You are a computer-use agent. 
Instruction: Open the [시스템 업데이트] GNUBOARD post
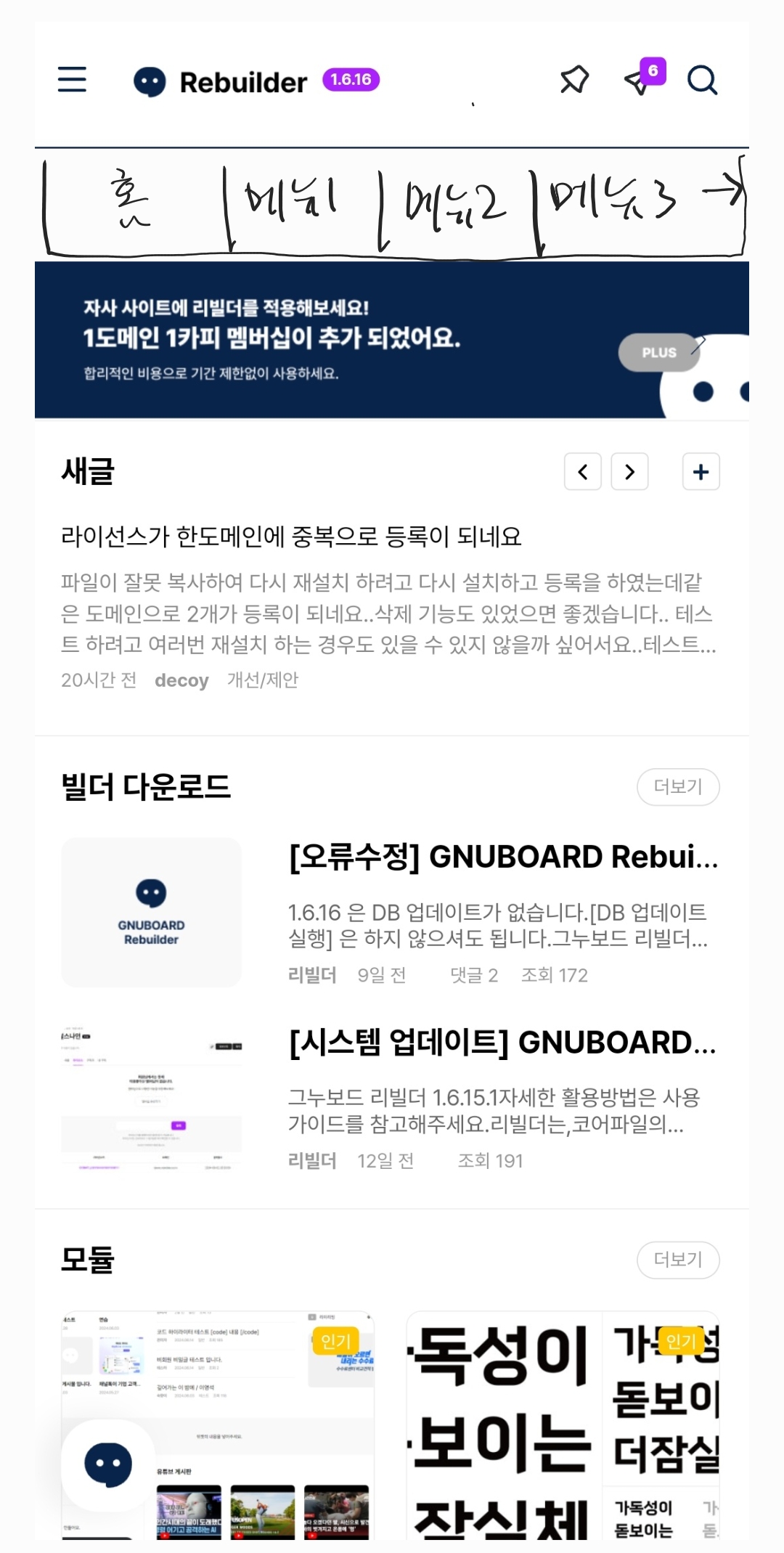pos(502,1043)
